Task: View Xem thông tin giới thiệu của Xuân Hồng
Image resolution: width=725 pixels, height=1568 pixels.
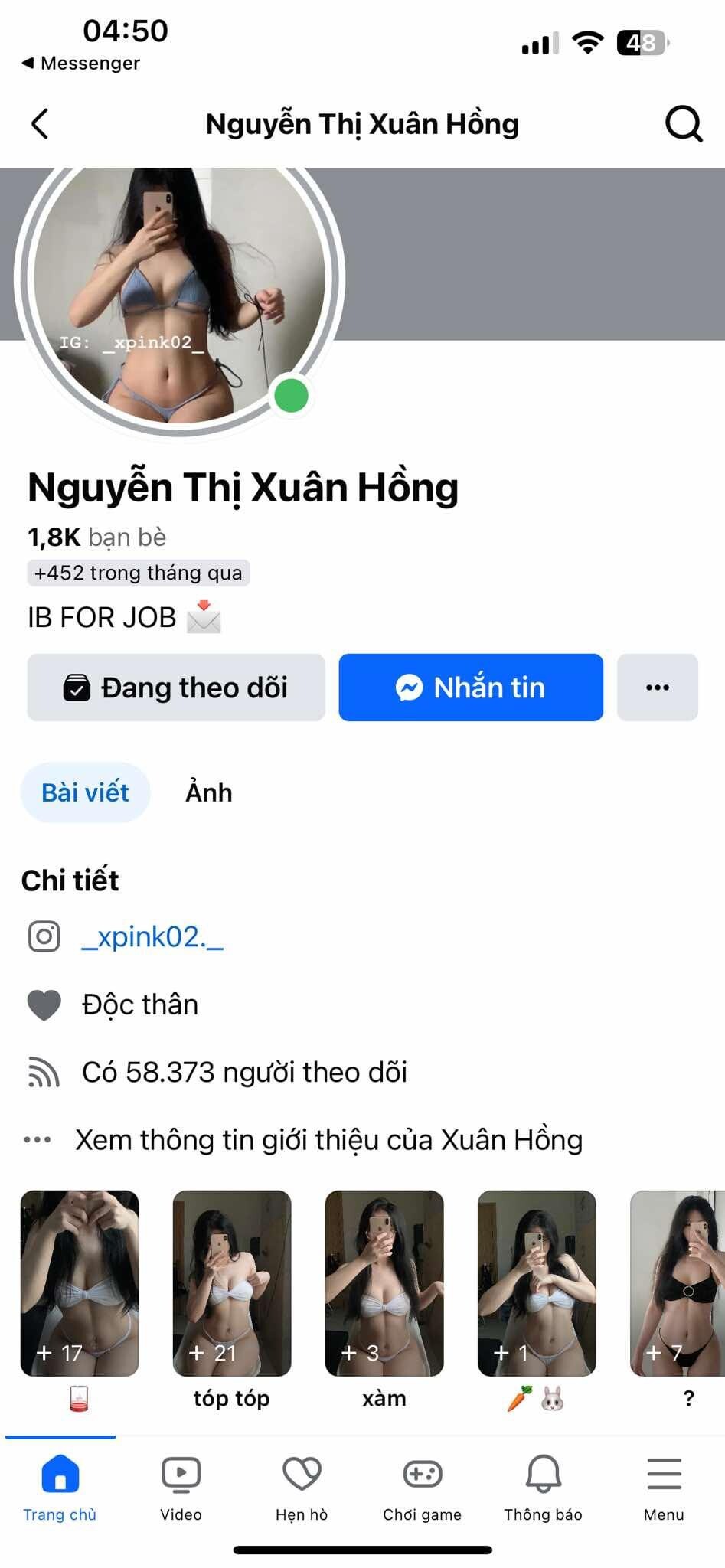Action: coord(328,1140)
